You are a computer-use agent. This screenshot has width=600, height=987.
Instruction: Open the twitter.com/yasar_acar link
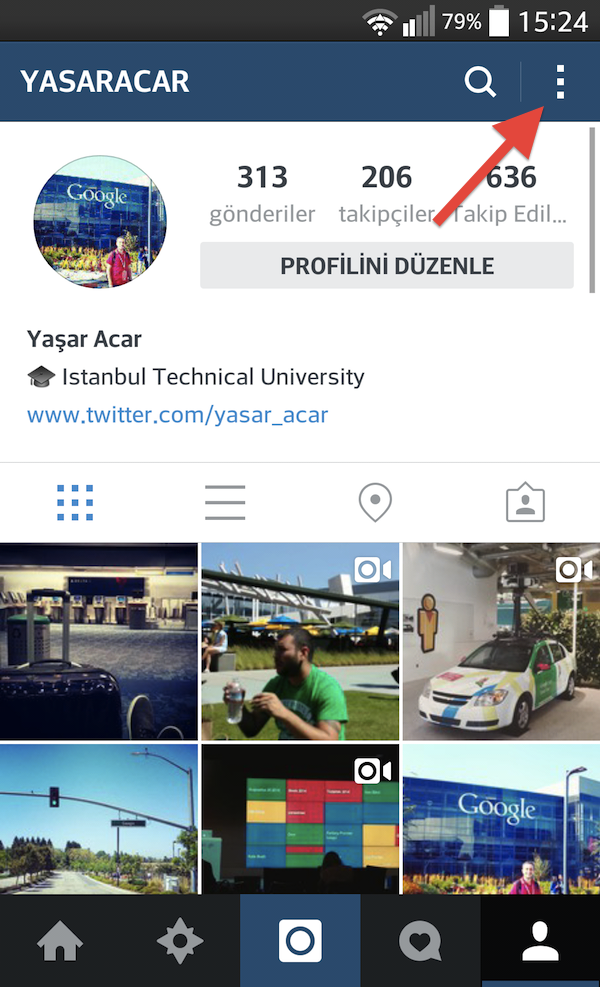click(x=178, y=415)
